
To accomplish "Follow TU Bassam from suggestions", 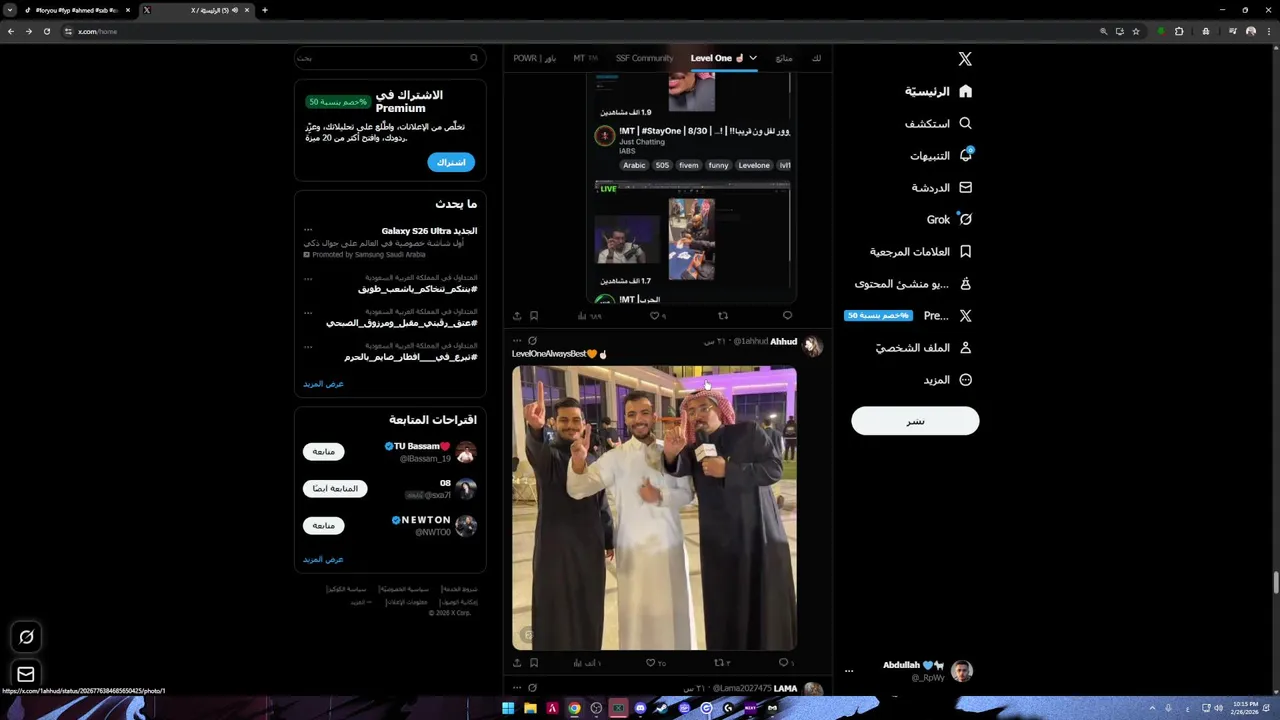I will (324, 452).
